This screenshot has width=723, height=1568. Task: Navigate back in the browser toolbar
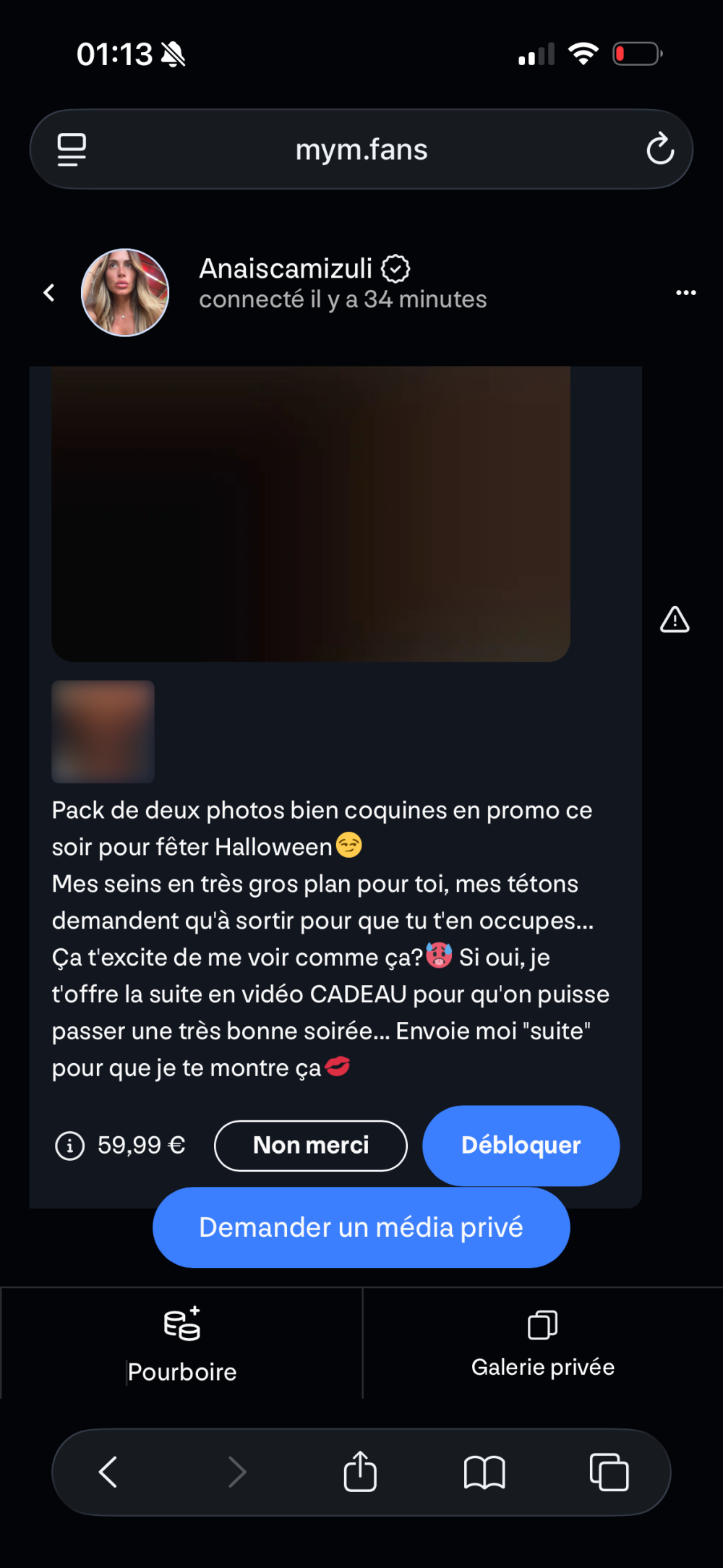[108, 1472]
